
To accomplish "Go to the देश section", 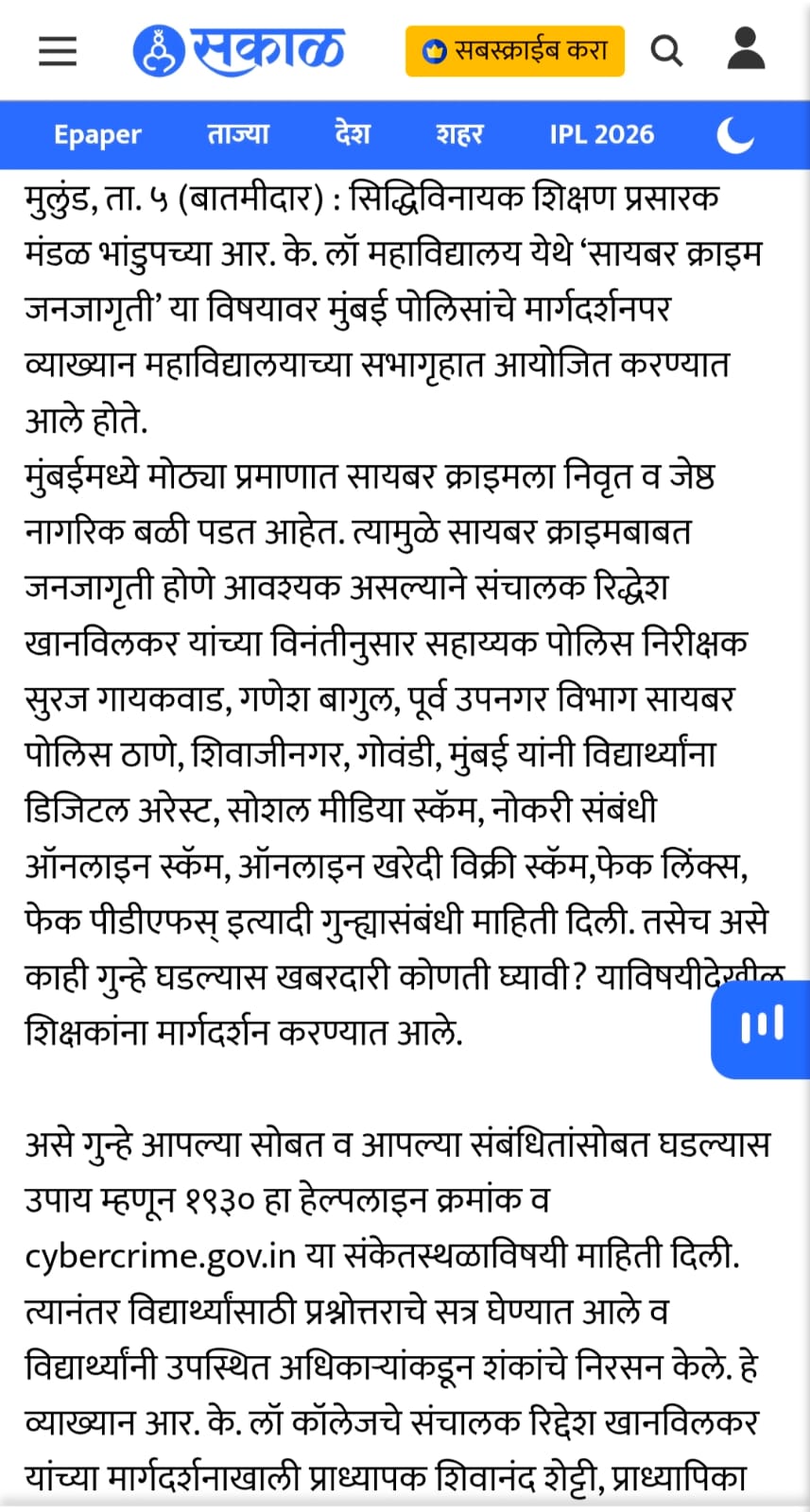I will click(x=353, y=134).
